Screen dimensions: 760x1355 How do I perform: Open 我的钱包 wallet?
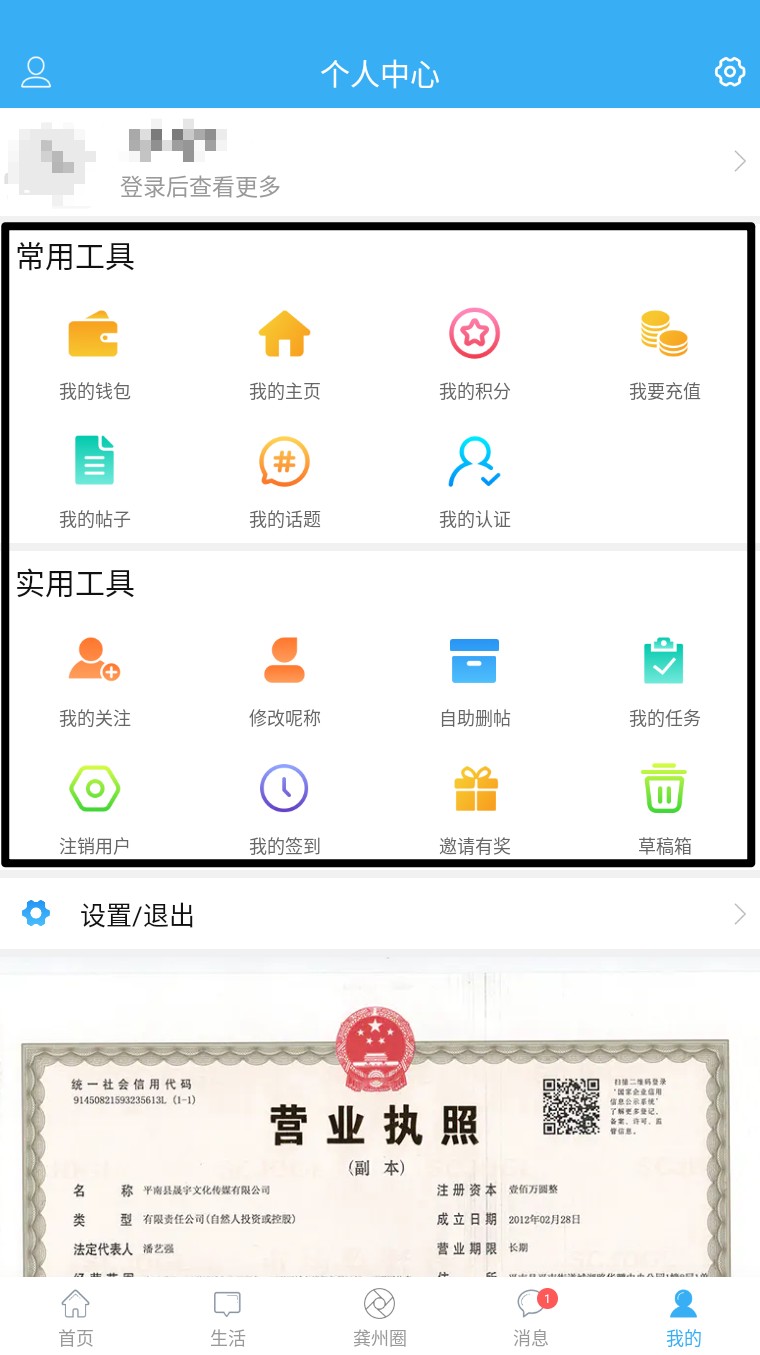[94, 353]
